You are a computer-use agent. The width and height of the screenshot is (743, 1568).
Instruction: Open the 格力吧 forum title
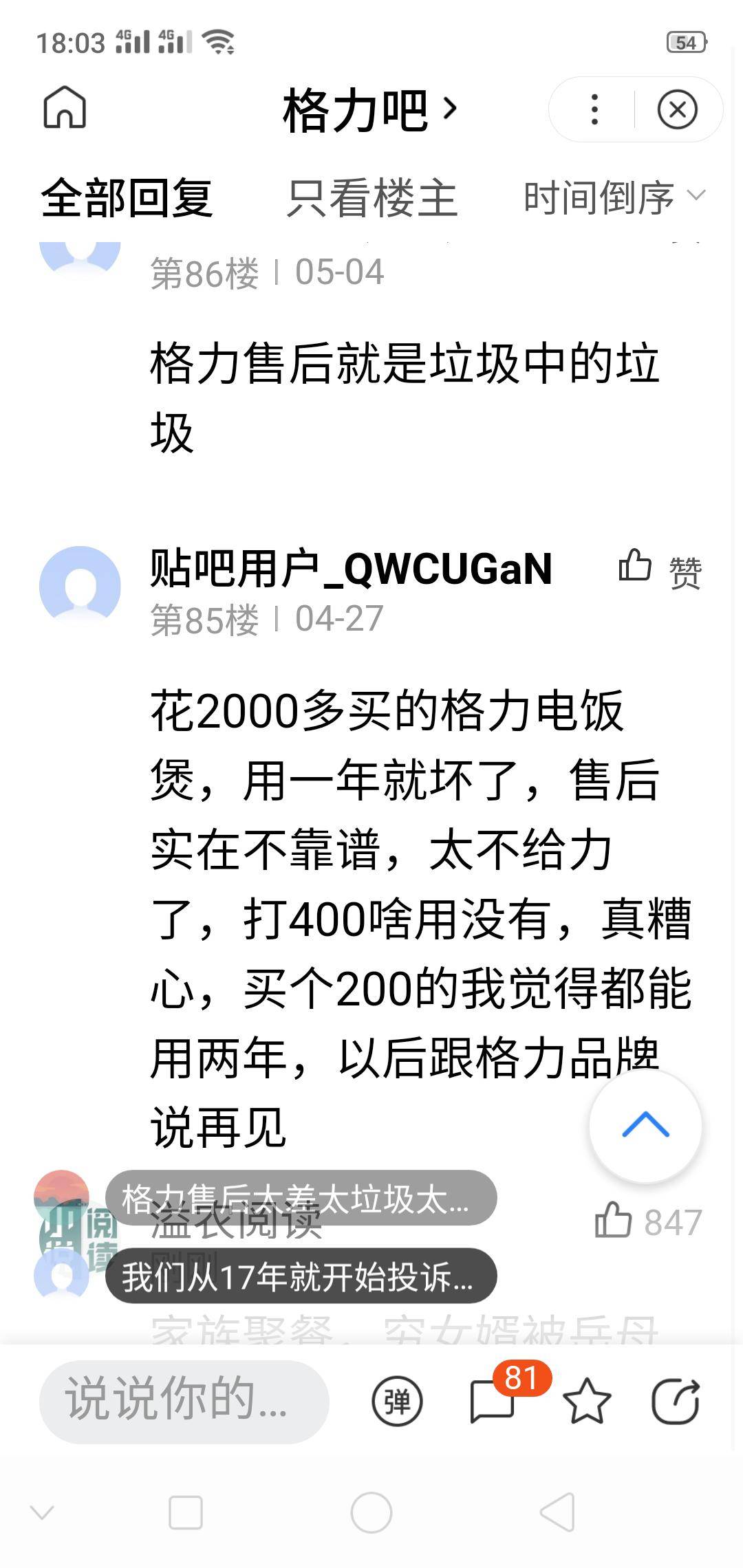369,110
